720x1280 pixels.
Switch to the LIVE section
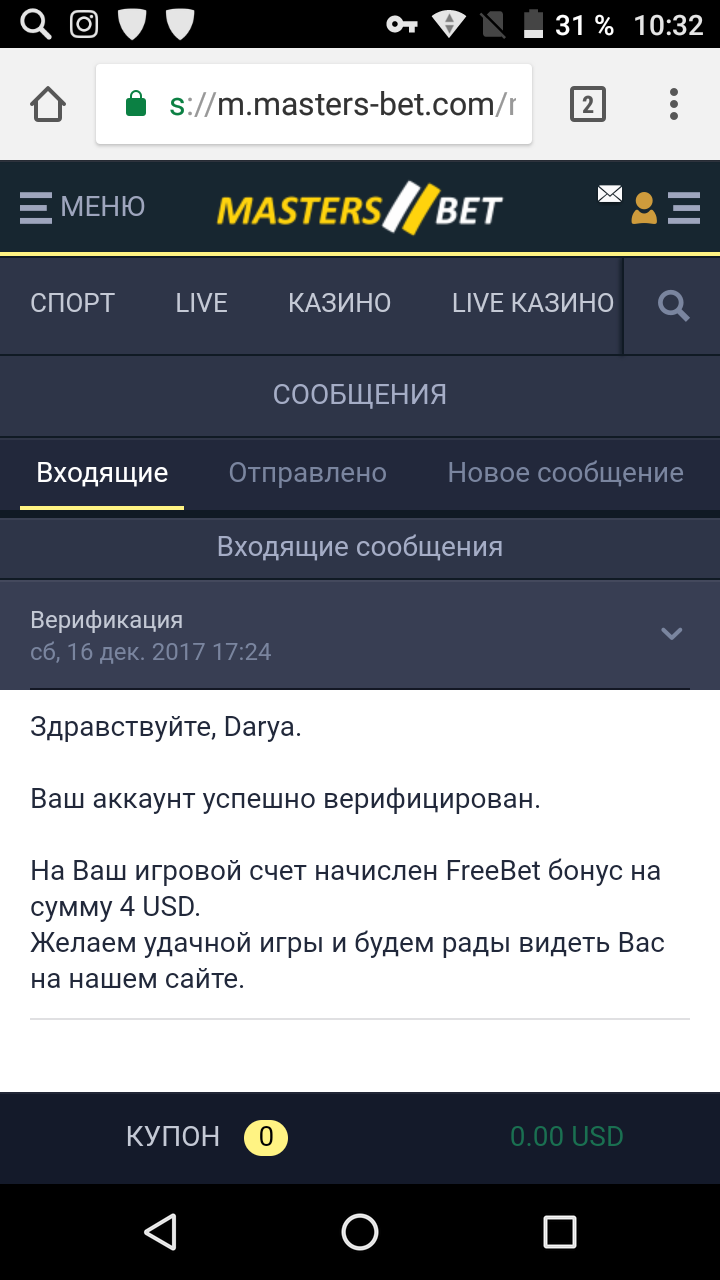pos(201,303)
